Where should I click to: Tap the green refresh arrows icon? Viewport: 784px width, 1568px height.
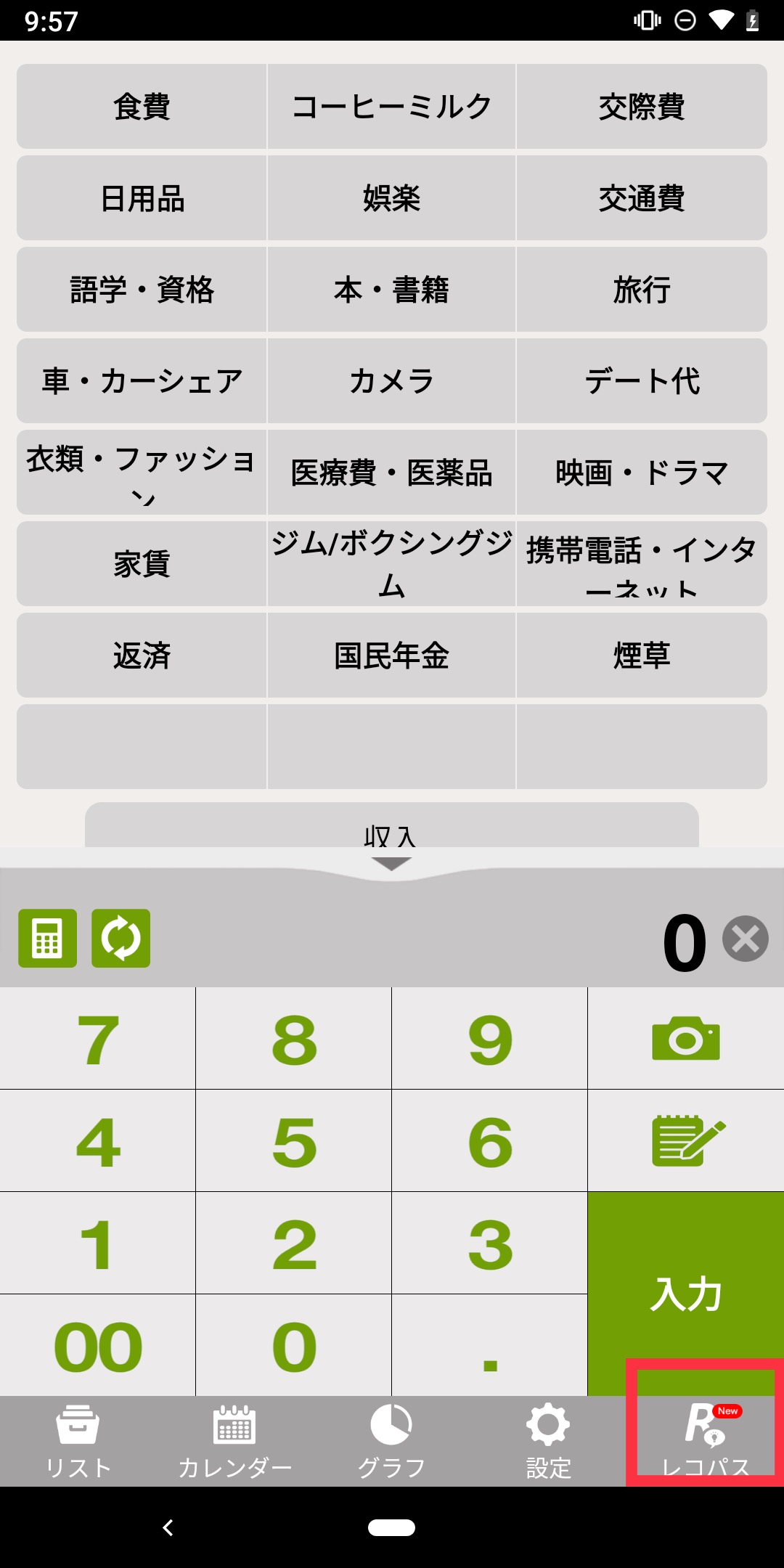(x=121, y=938)
